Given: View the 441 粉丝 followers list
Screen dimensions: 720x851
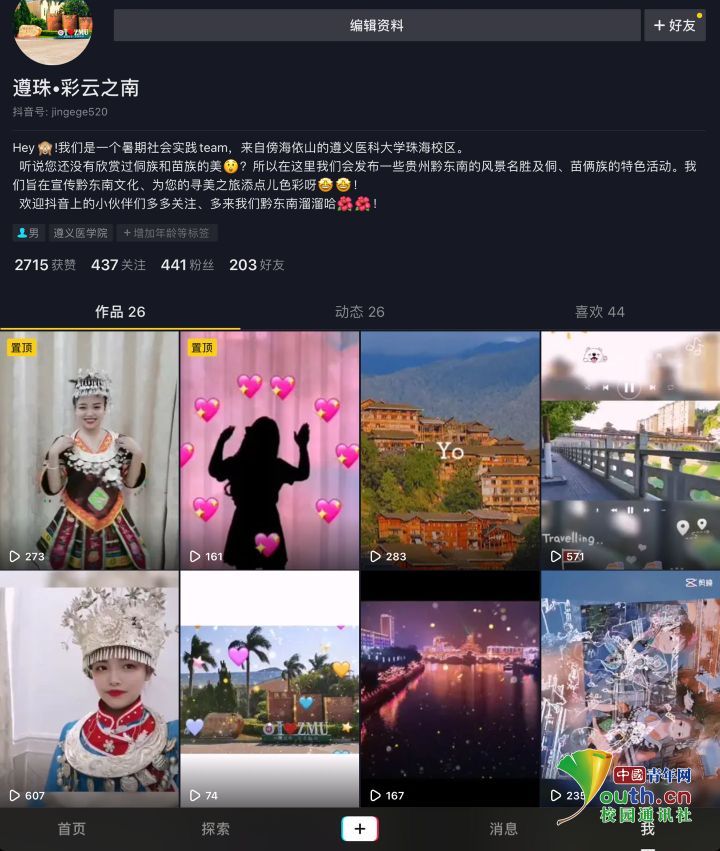Looking at the screenshot, I should (187, 265).
